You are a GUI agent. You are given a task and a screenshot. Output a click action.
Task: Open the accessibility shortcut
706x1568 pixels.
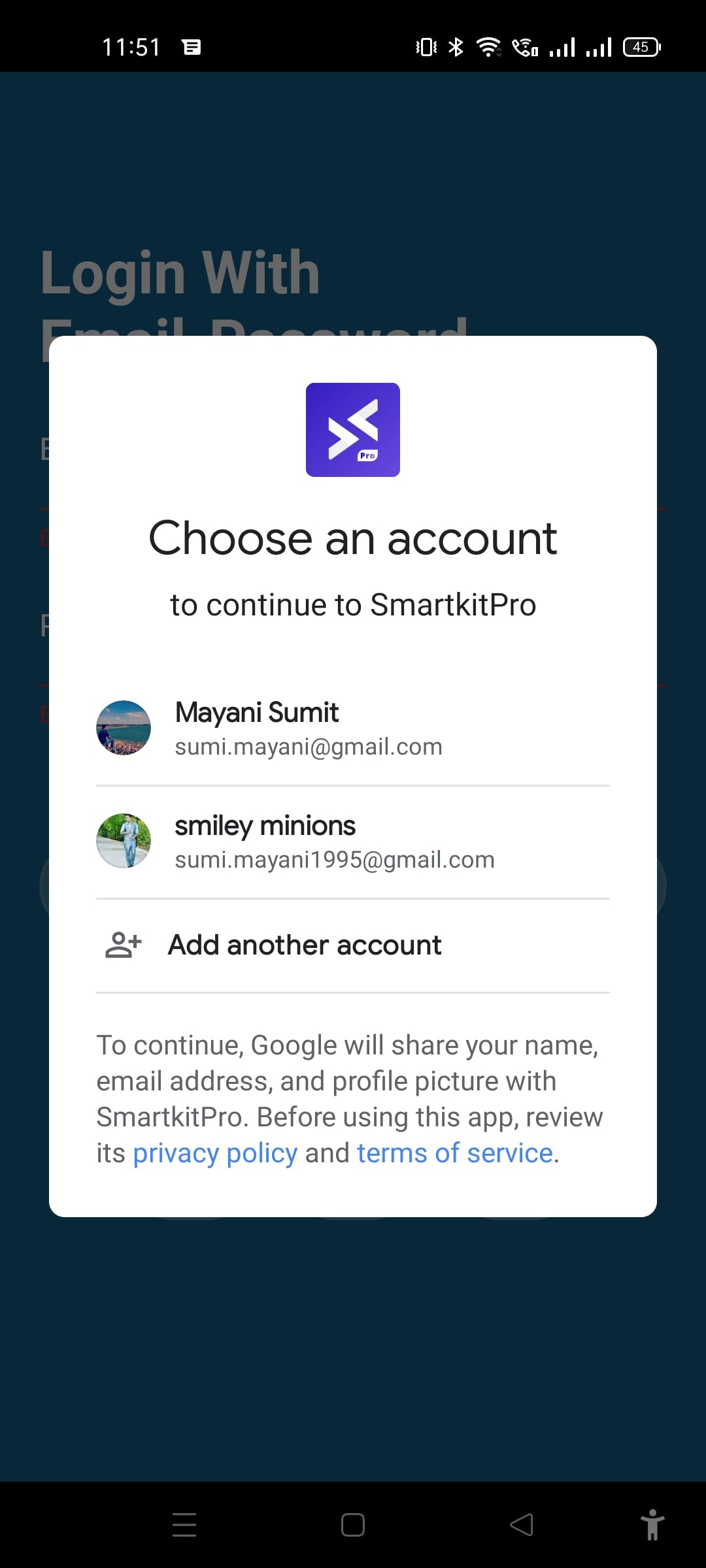coord(652,1525)
